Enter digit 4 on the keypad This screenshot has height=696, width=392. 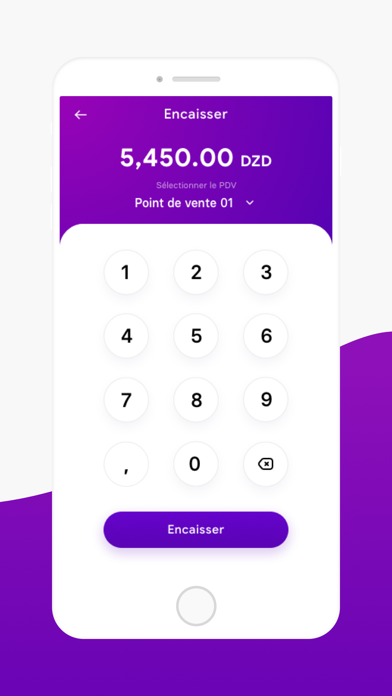click(126, 336)
